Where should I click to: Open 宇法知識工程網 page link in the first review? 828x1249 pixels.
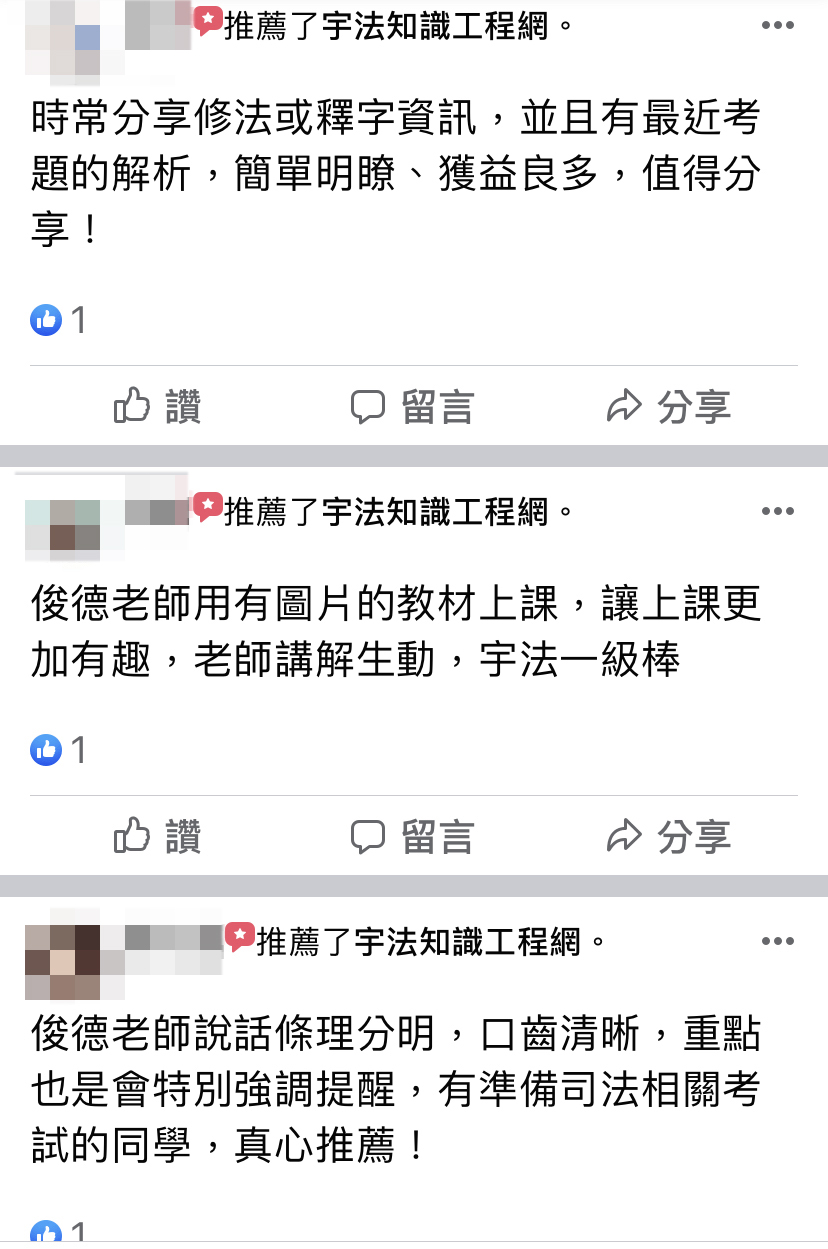(x=436, y=26)
